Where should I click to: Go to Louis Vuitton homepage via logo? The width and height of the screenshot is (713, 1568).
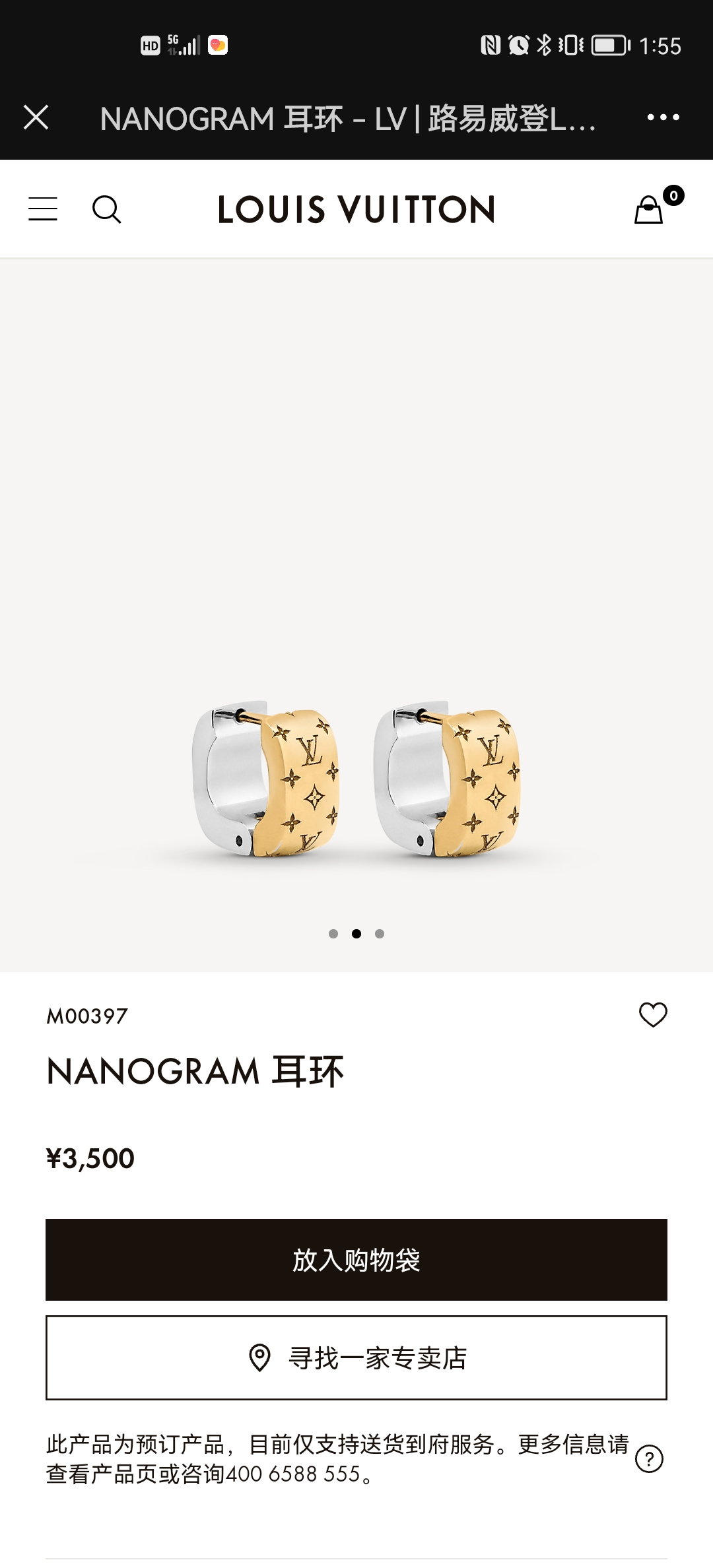(x=356, y=210)
